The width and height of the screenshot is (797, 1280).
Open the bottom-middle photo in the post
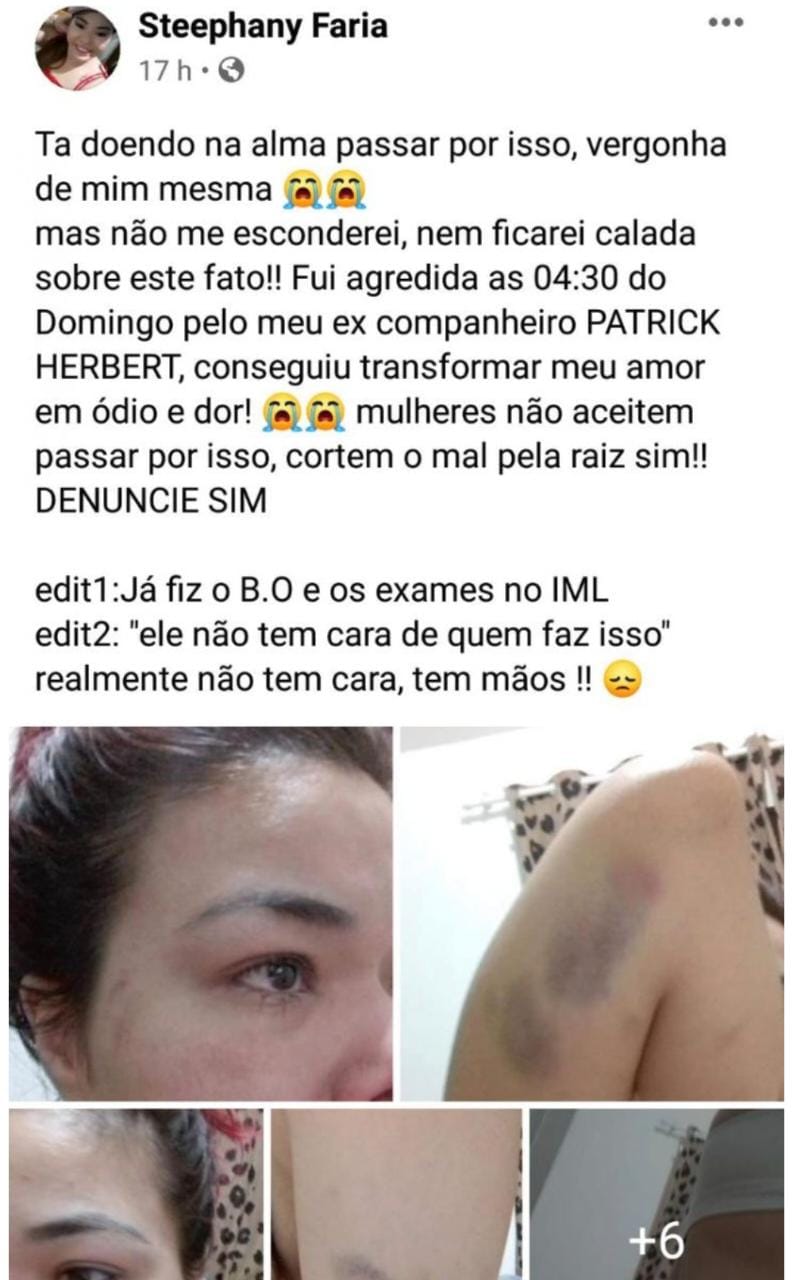[396, 1194]
